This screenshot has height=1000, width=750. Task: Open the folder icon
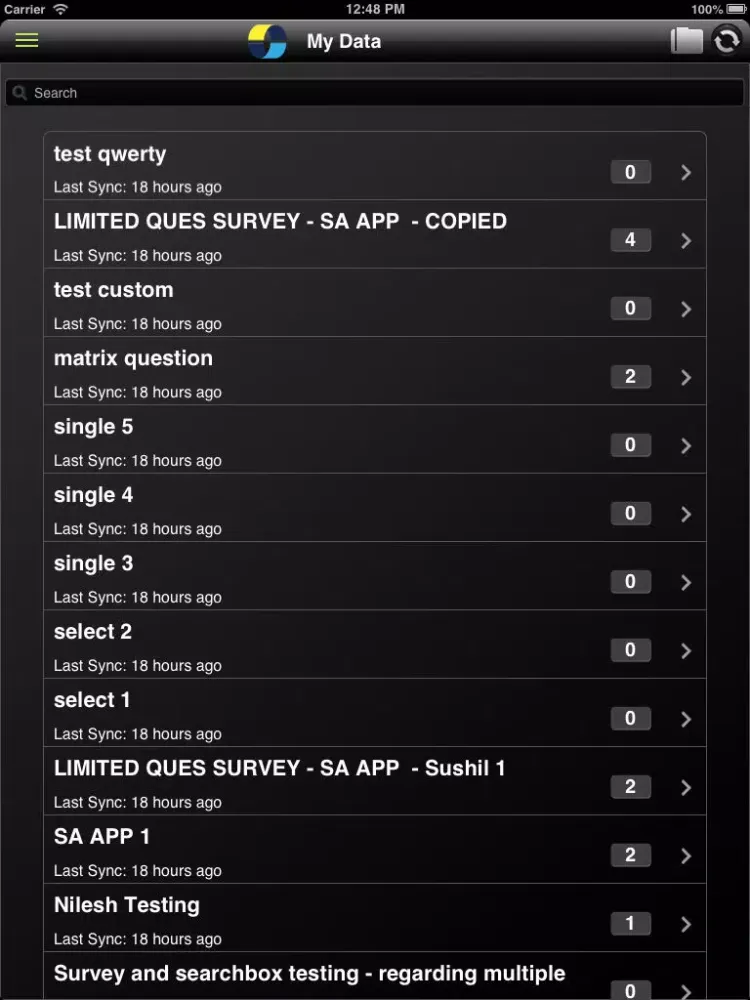pos(686,41)
